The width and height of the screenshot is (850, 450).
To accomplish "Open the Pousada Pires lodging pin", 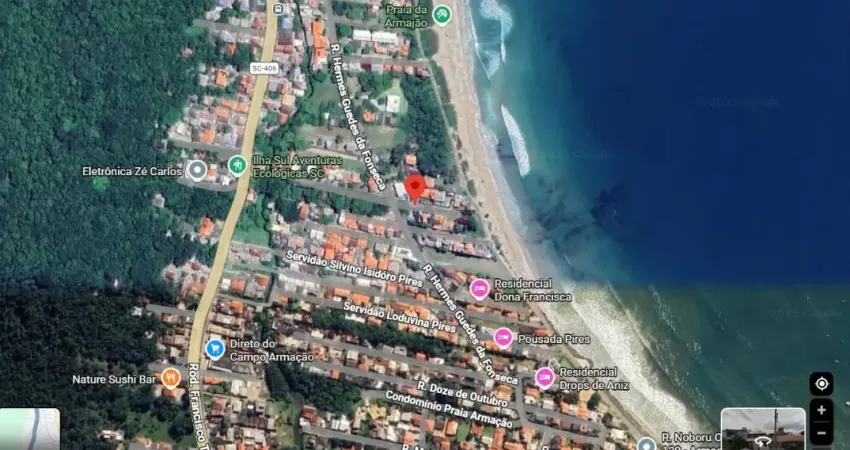I will [503, 338].
